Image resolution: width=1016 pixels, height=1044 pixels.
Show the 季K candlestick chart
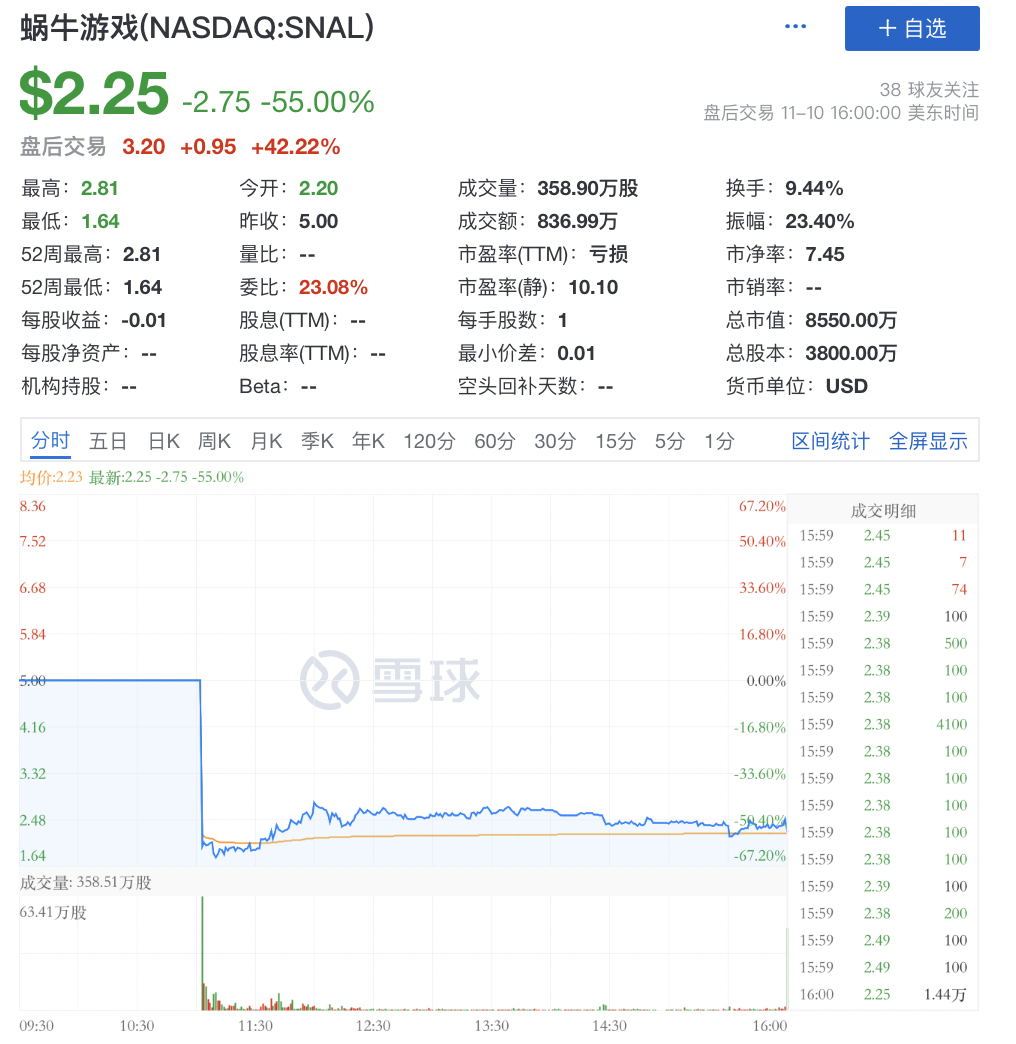[318, 441]
